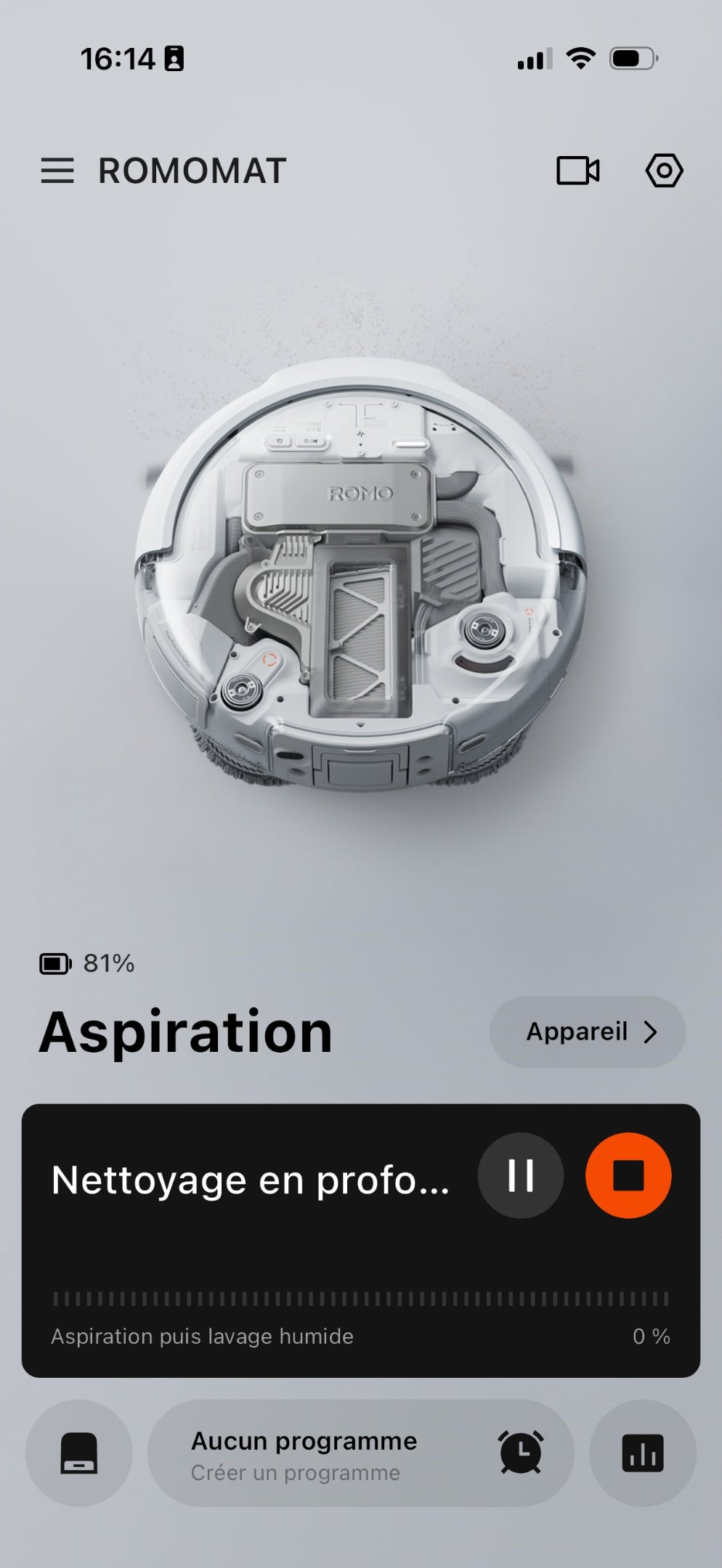Open the Appareil details
This screenshot has height=1568, width=722.
coord(588,1032)
